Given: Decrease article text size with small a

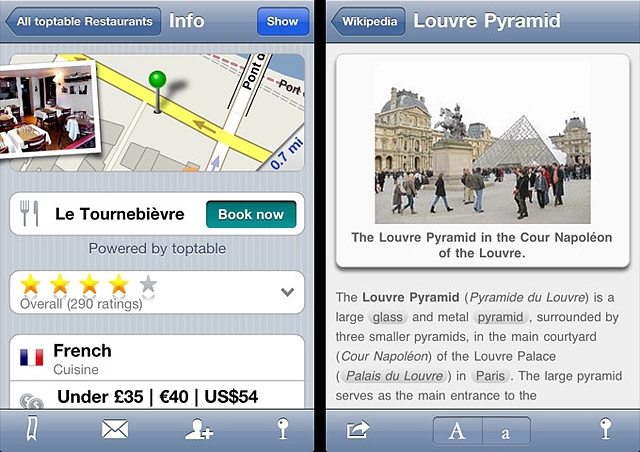Looking at the screenshot, I should 505,431.
